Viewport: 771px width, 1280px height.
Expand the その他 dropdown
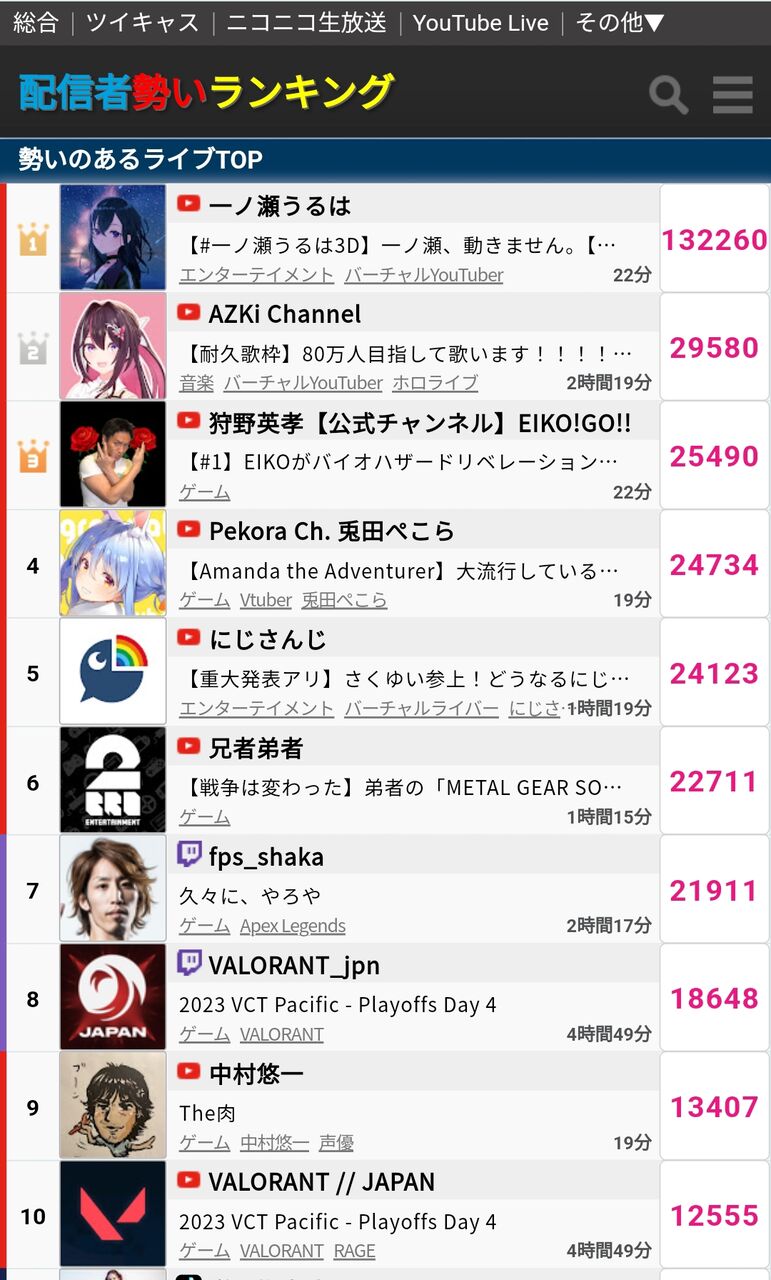620,23
